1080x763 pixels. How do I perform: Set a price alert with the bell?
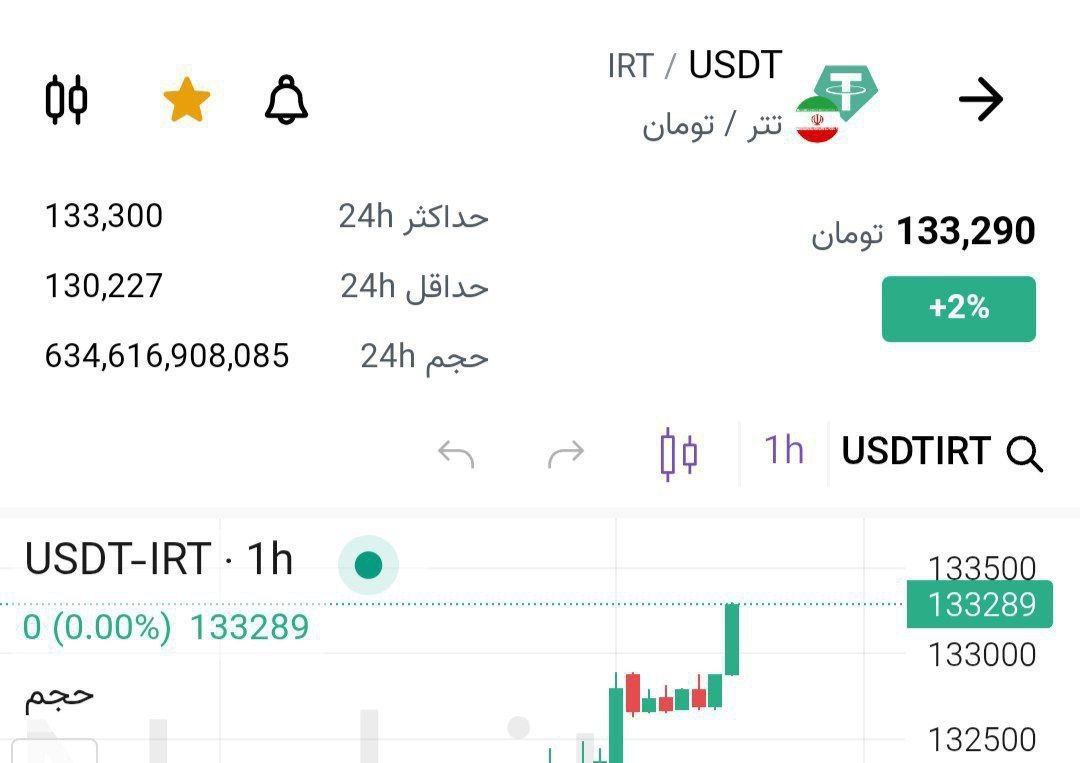click(x=286, y=100)
